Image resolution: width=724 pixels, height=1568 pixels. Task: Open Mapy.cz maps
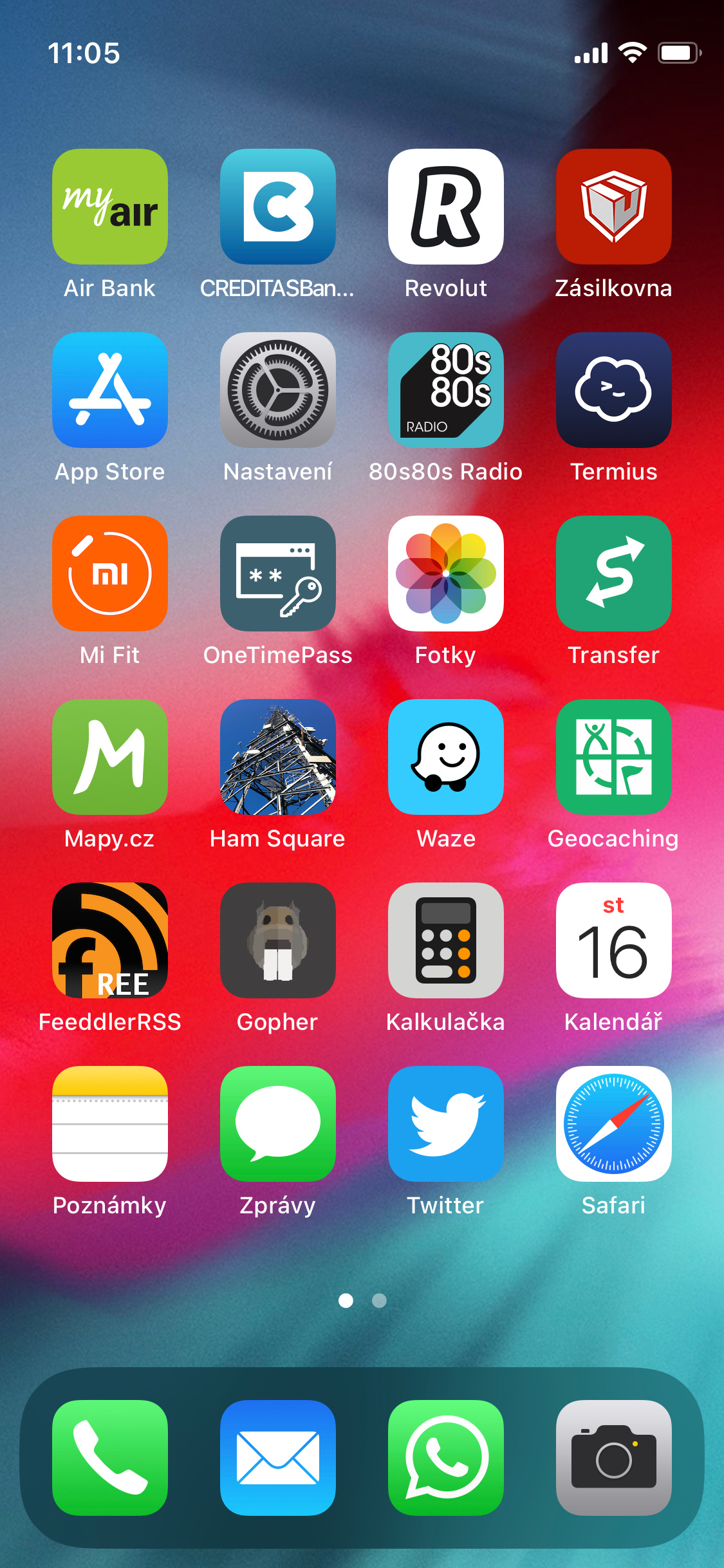110,757
